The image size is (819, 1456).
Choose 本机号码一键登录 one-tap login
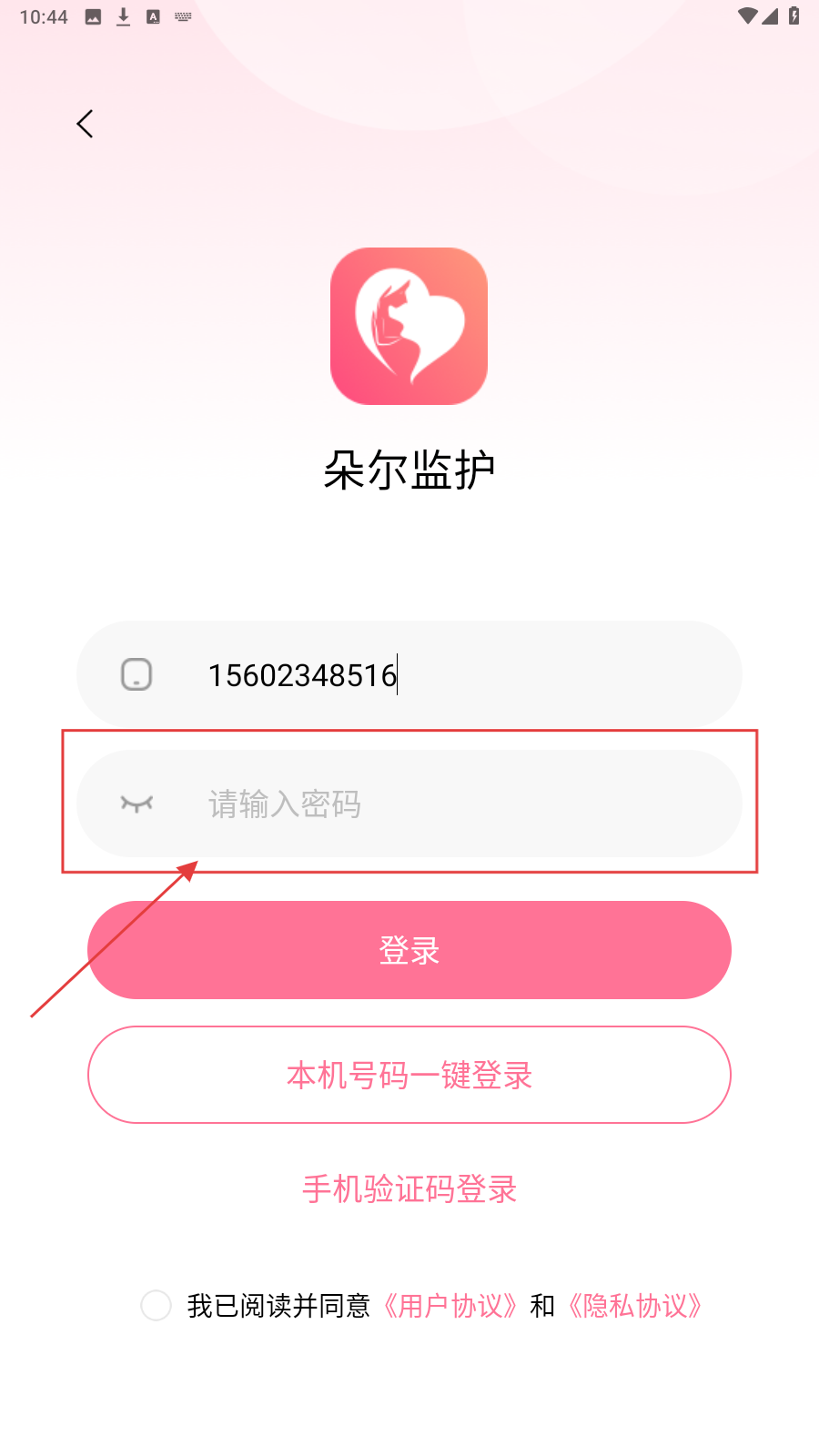click(x=409, y=1075)
